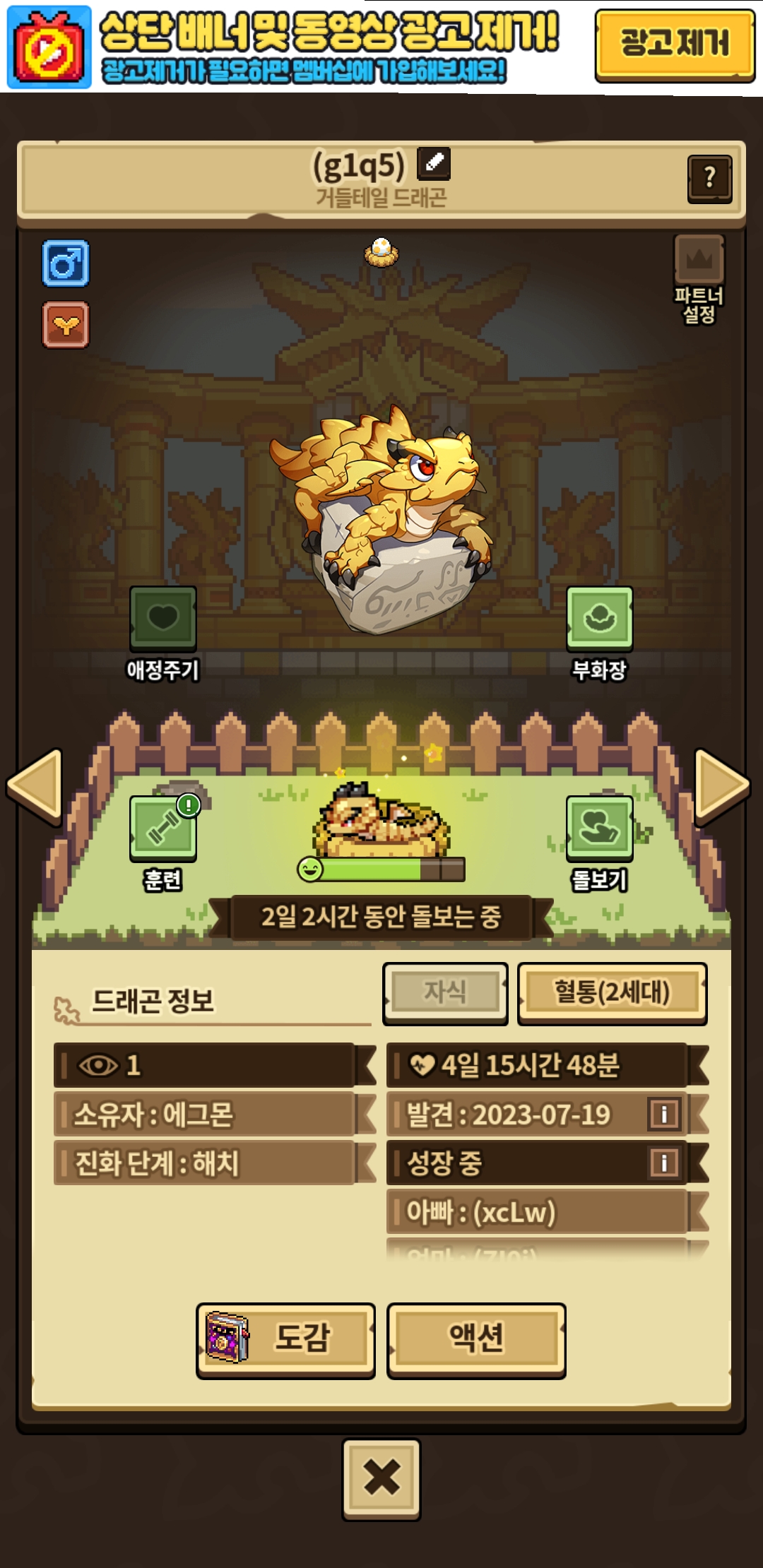Image resolution: width=763 pixels, height=1568 pixels.
Task: Open the 도감 encyclopedia
Action: tap(285, 1337)
